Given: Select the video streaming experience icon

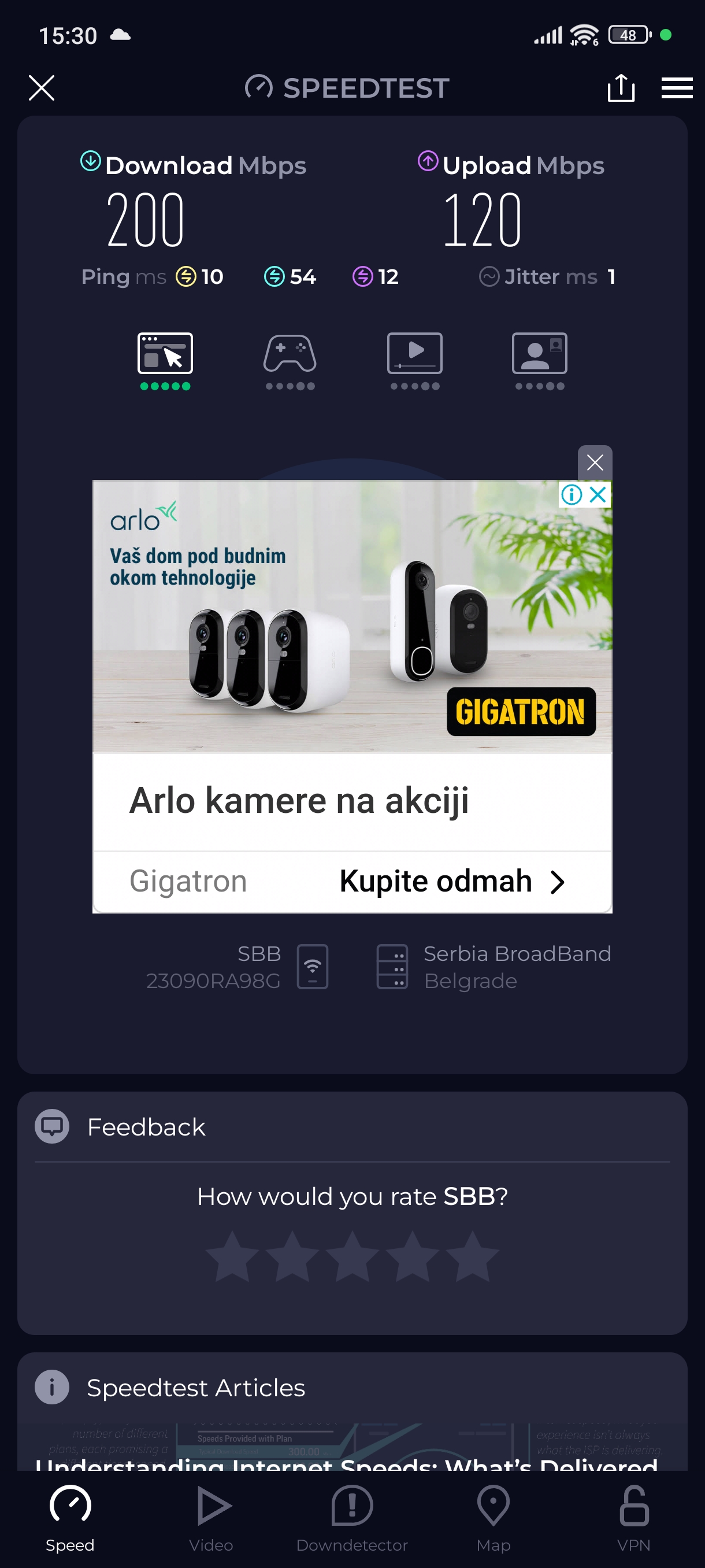Looking at the screenshot, I should pos(414,354).
